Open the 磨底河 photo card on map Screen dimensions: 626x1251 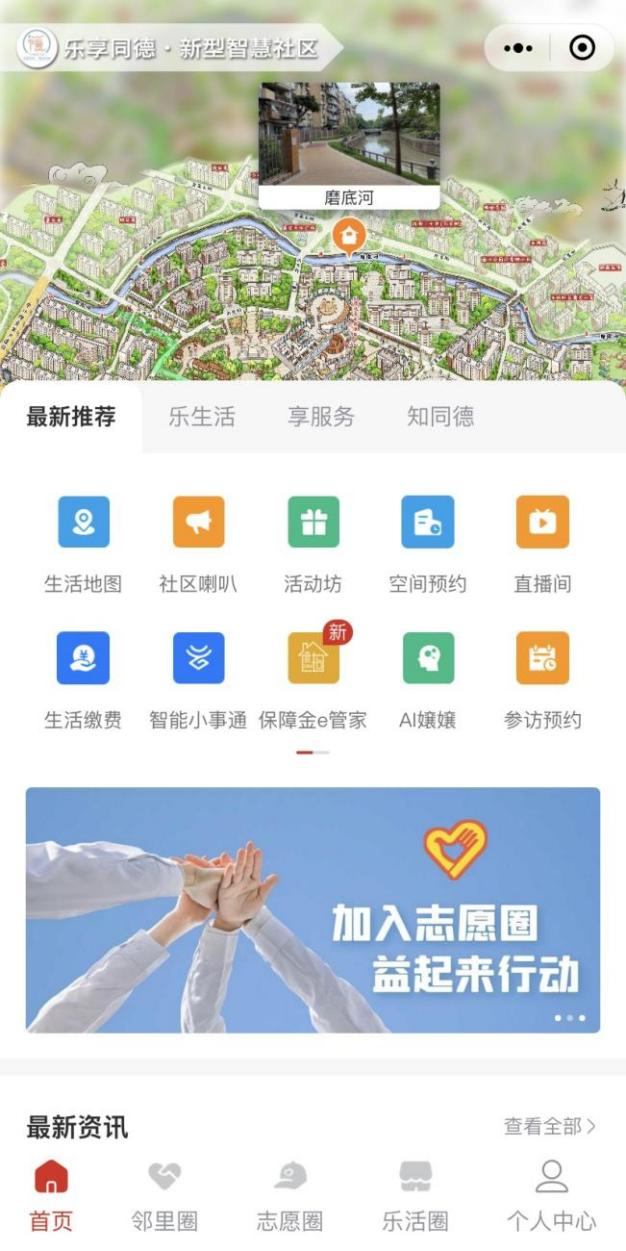[348, 145]
